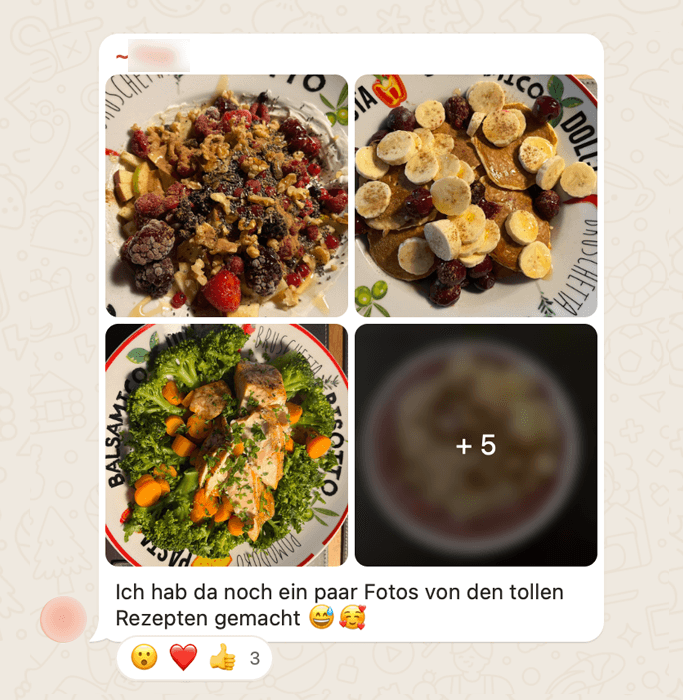View the +5 more photos tile

476,445
